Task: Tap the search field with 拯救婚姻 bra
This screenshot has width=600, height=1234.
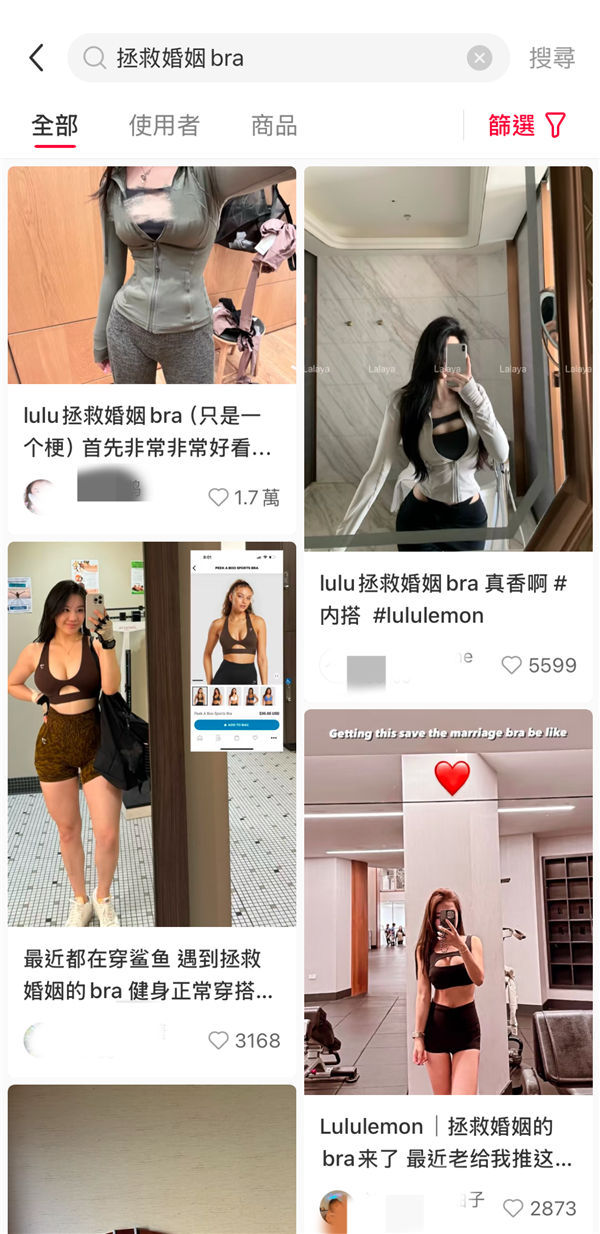Action: coord(270,58)
